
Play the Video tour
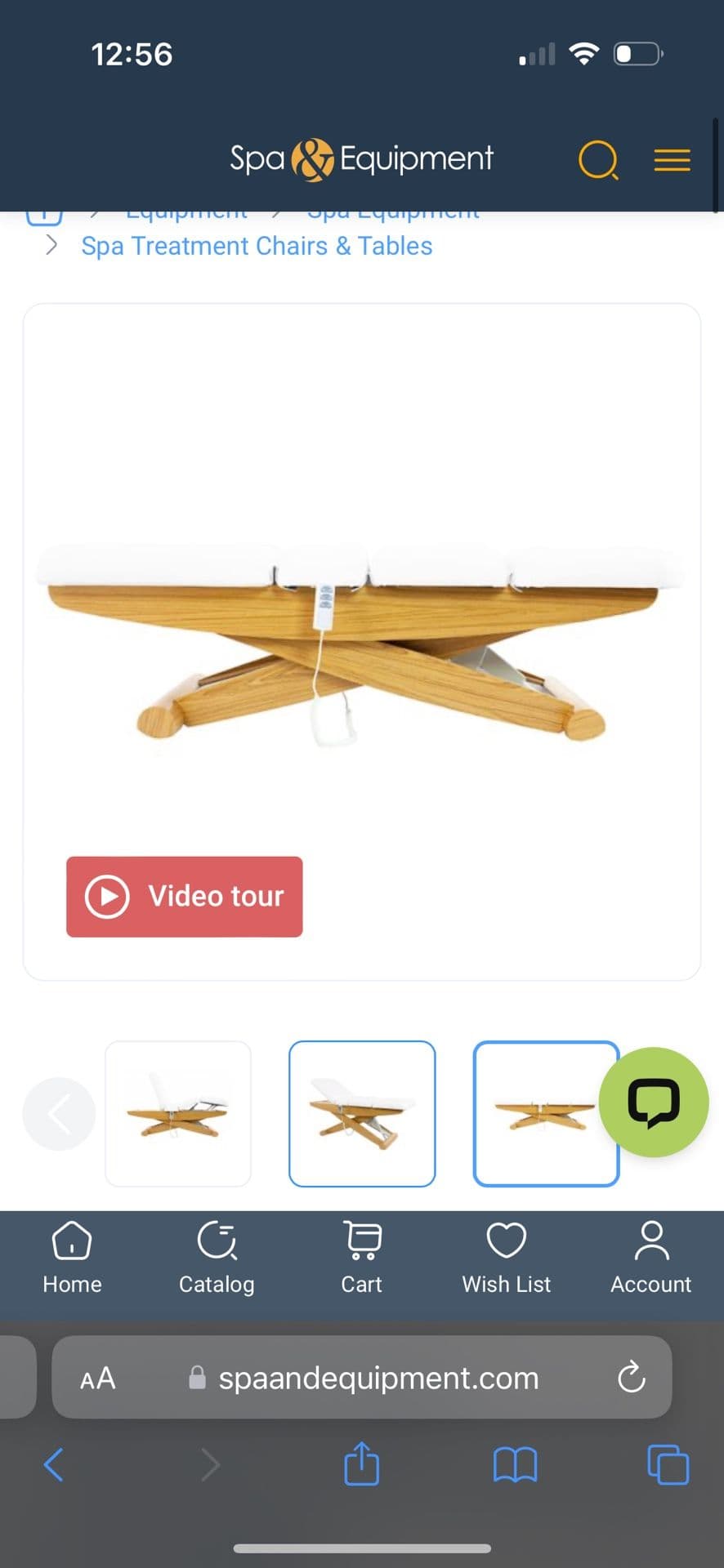(185, 896)
